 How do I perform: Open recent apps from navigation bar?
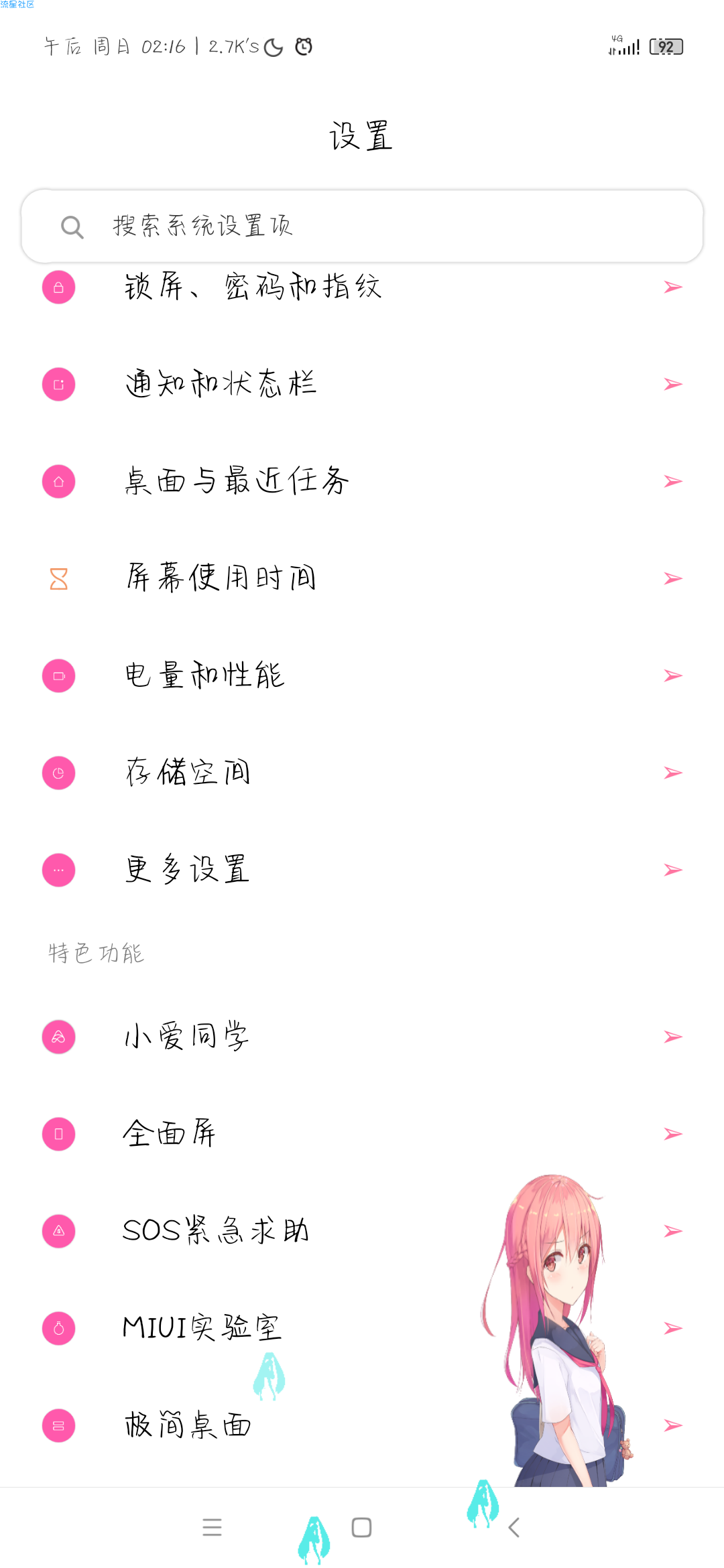pyautogui.click(x=212, y=1528)
